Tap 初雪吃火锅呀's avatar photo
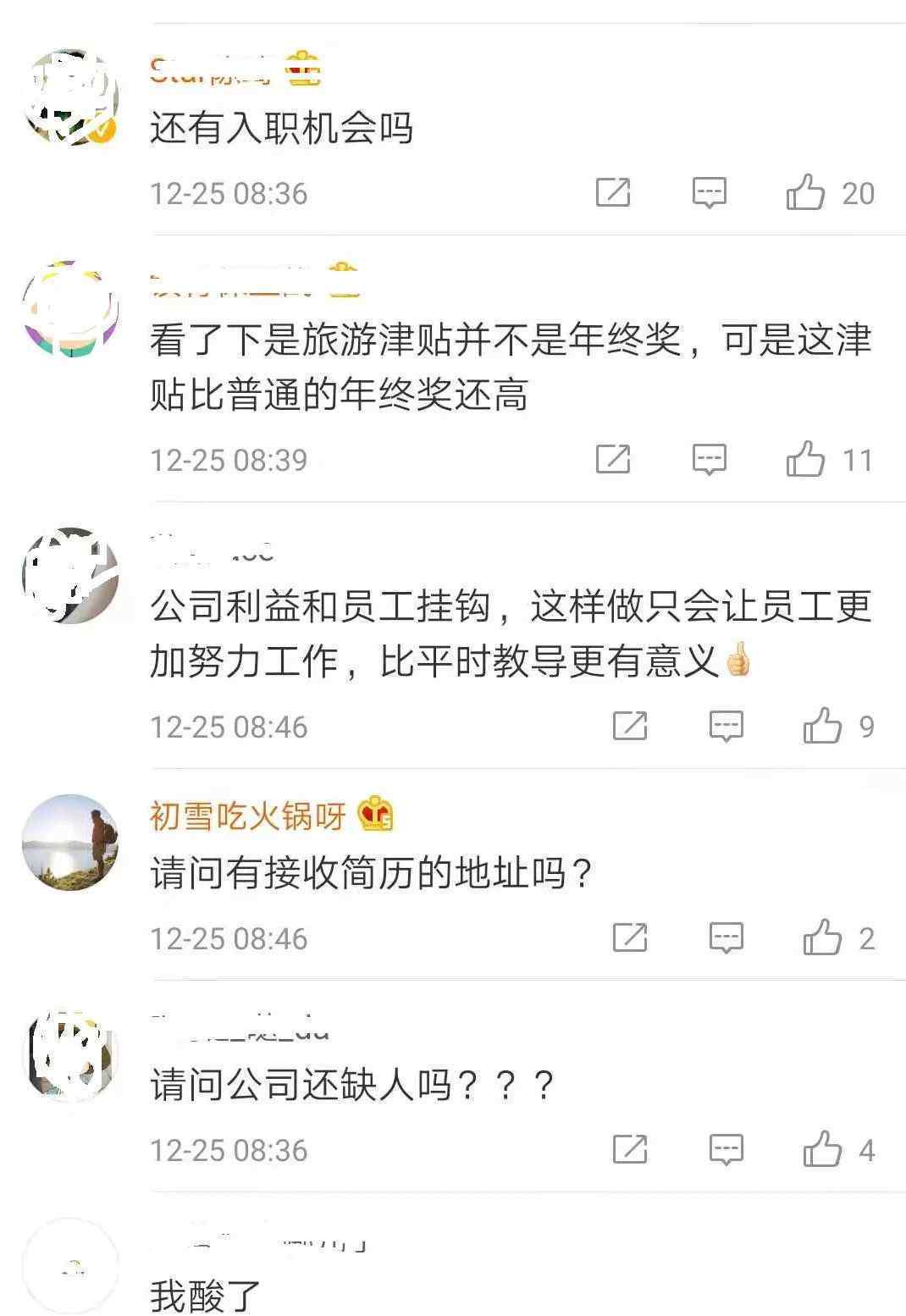Image resolution: width=906 pixels, height=1316 pixels. [x=70, y=842]
